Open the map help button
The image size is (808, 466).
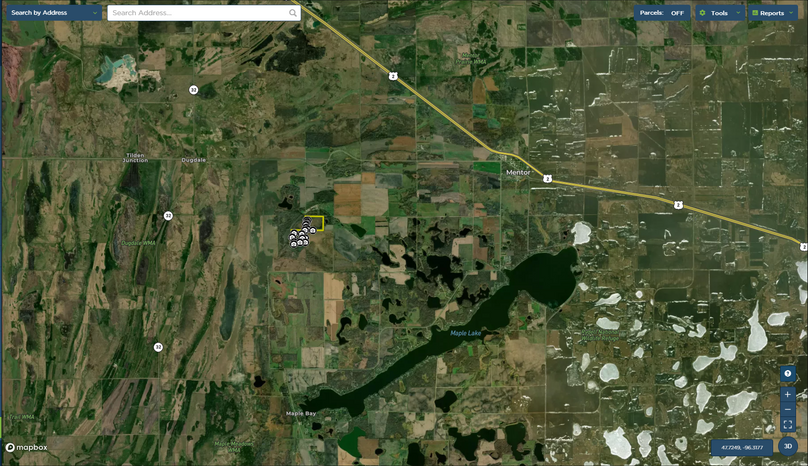[x=788, y=374]
